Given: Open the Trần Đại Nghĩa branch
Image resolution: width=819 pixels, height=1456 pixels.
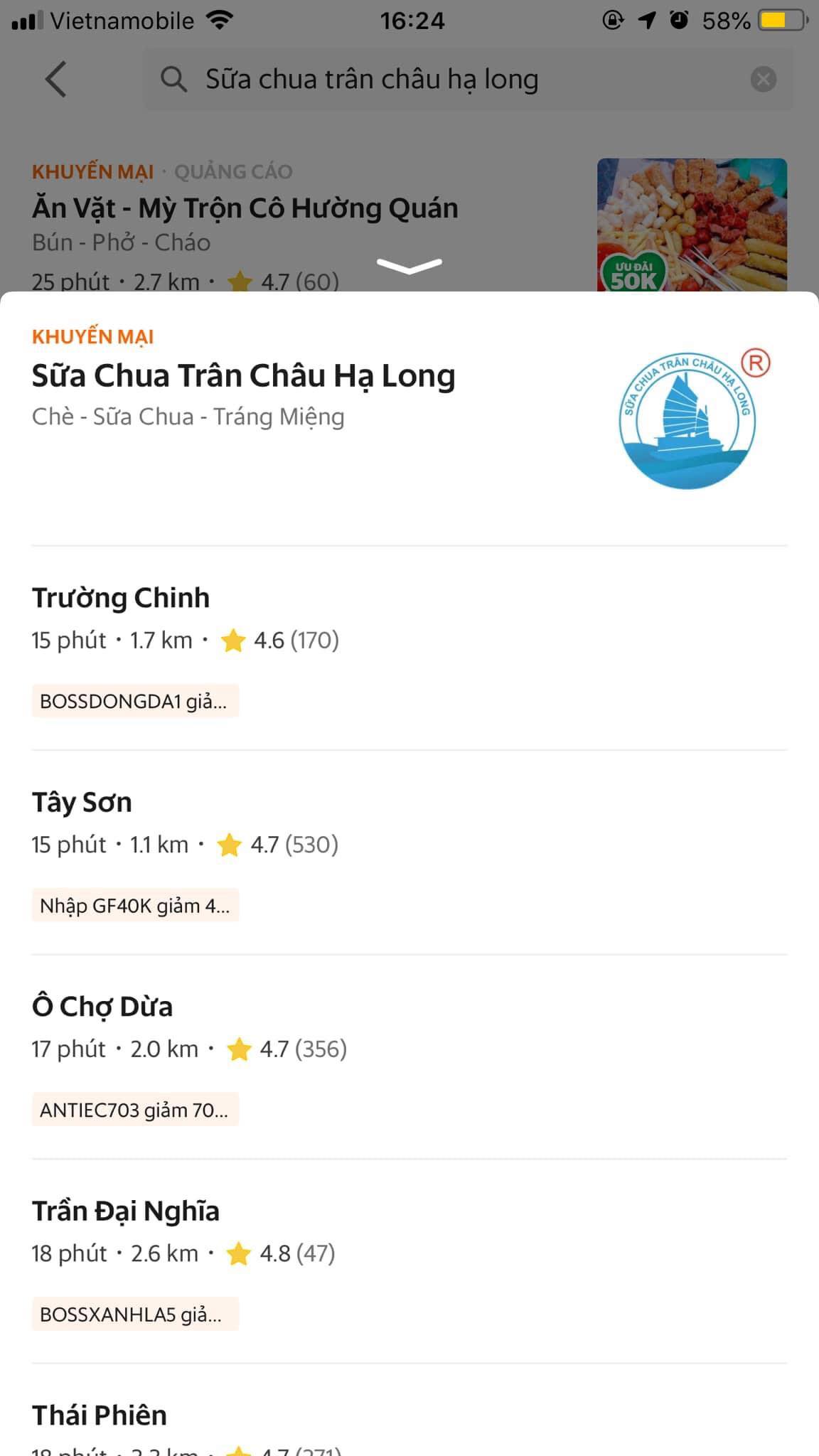Looking at the screenshot, I should (126, 1211).
